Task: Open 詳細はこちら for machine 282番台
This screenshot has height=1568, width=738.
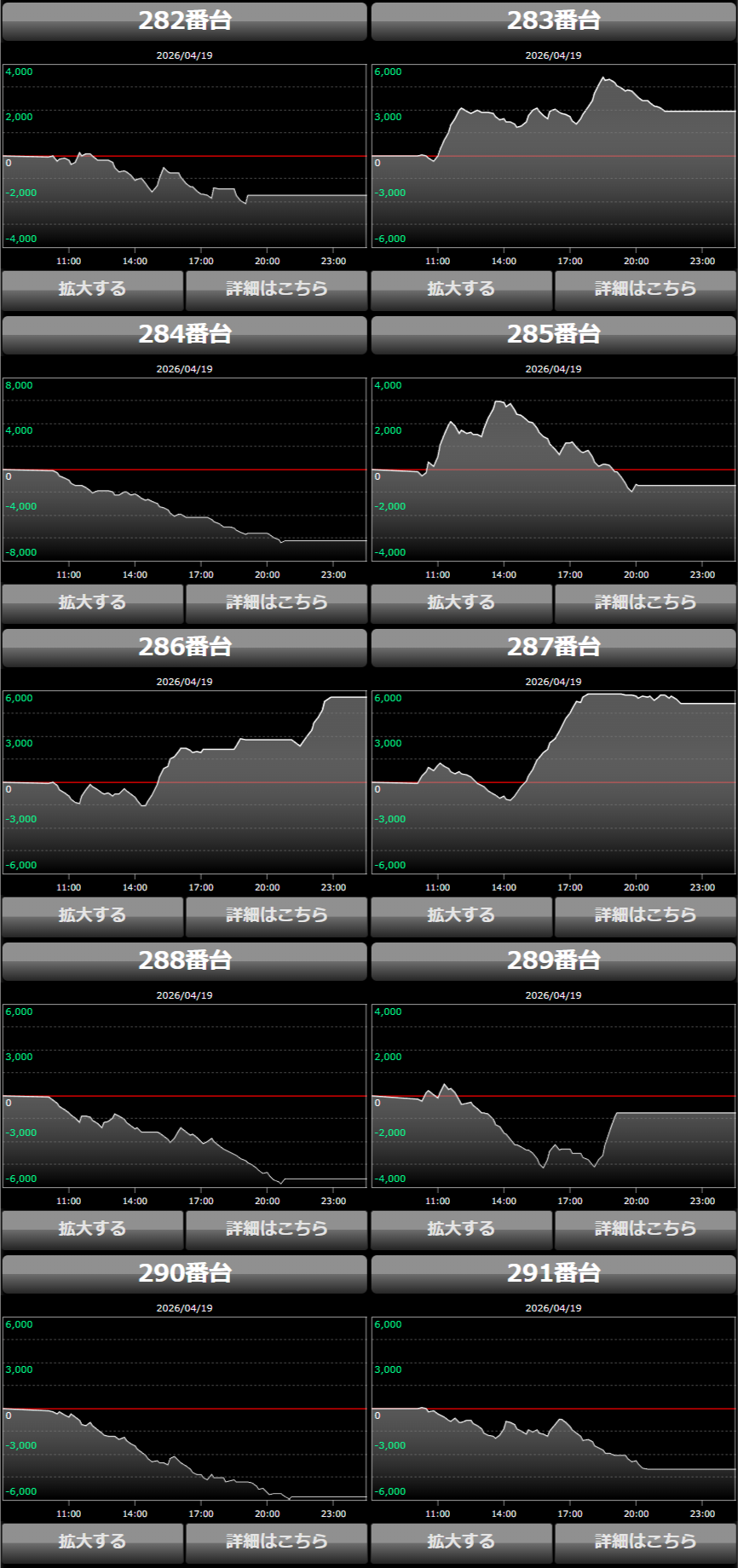Action: 276,289
